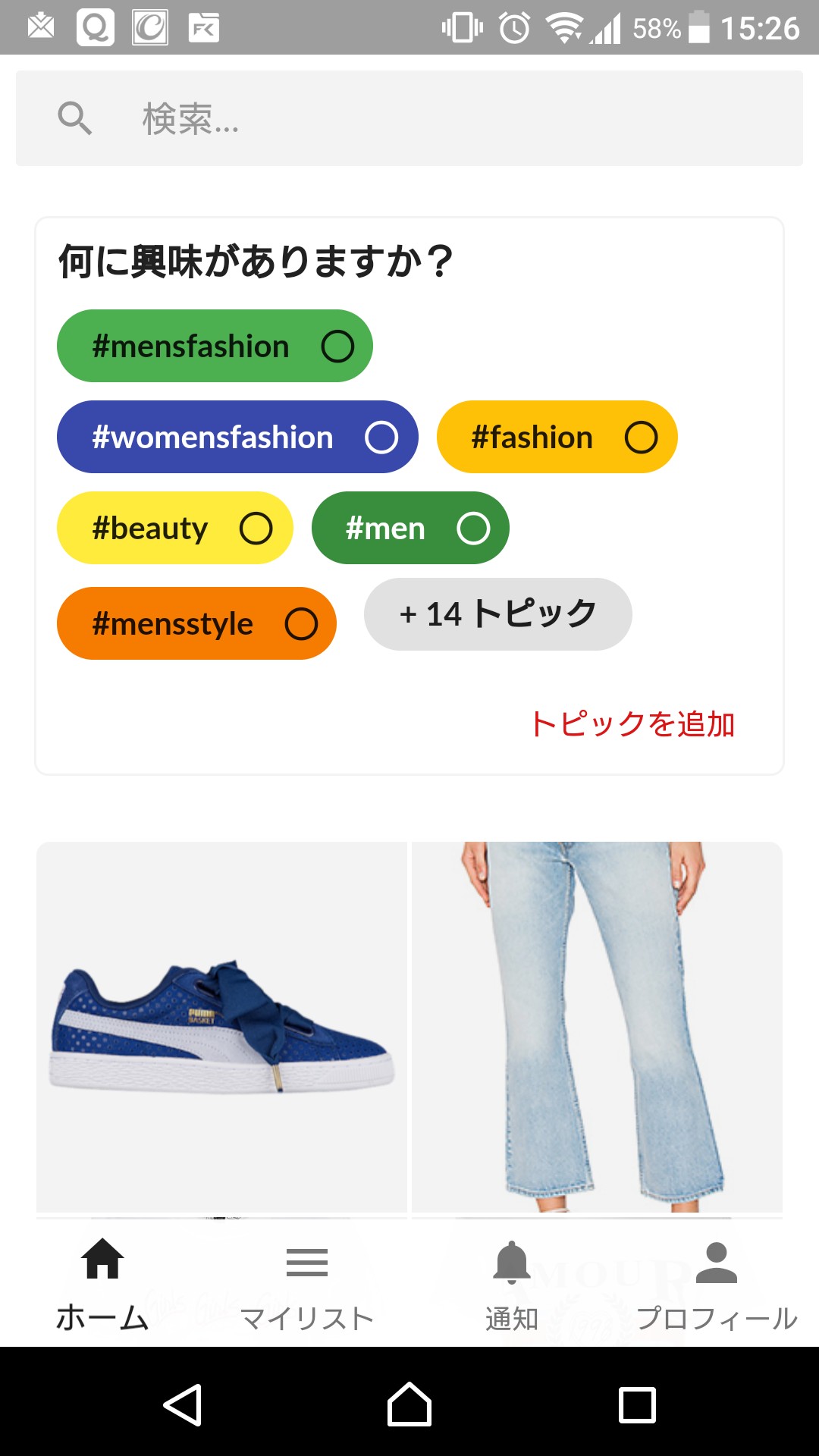Tap the system back button
819x1456 pixels.
183,1404
